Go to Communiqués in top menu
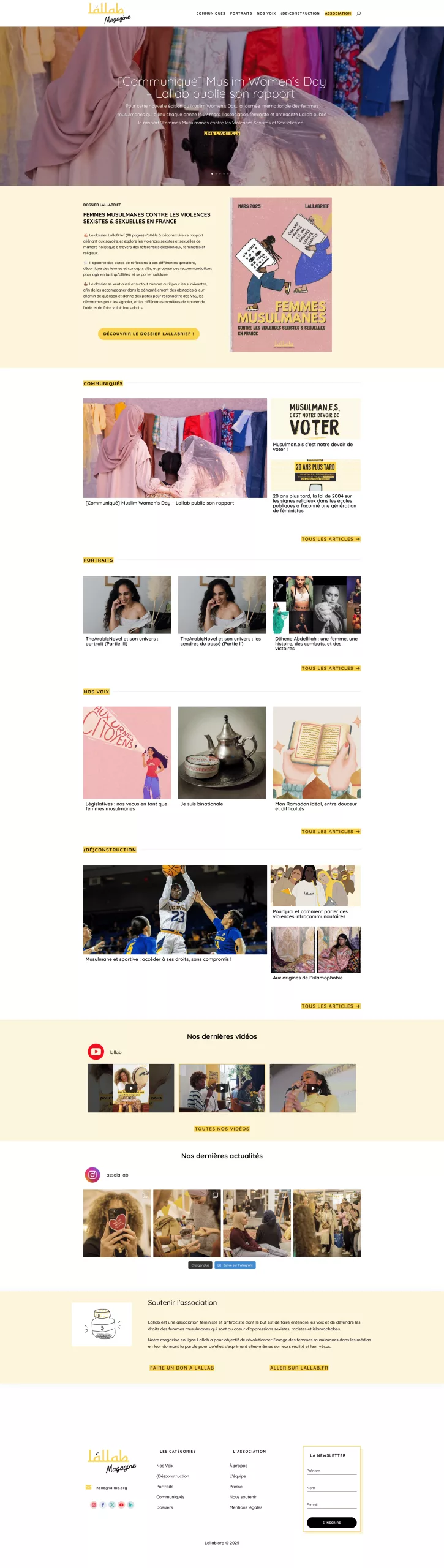The width and height of the screenshot is (444, 1568). 211,13
